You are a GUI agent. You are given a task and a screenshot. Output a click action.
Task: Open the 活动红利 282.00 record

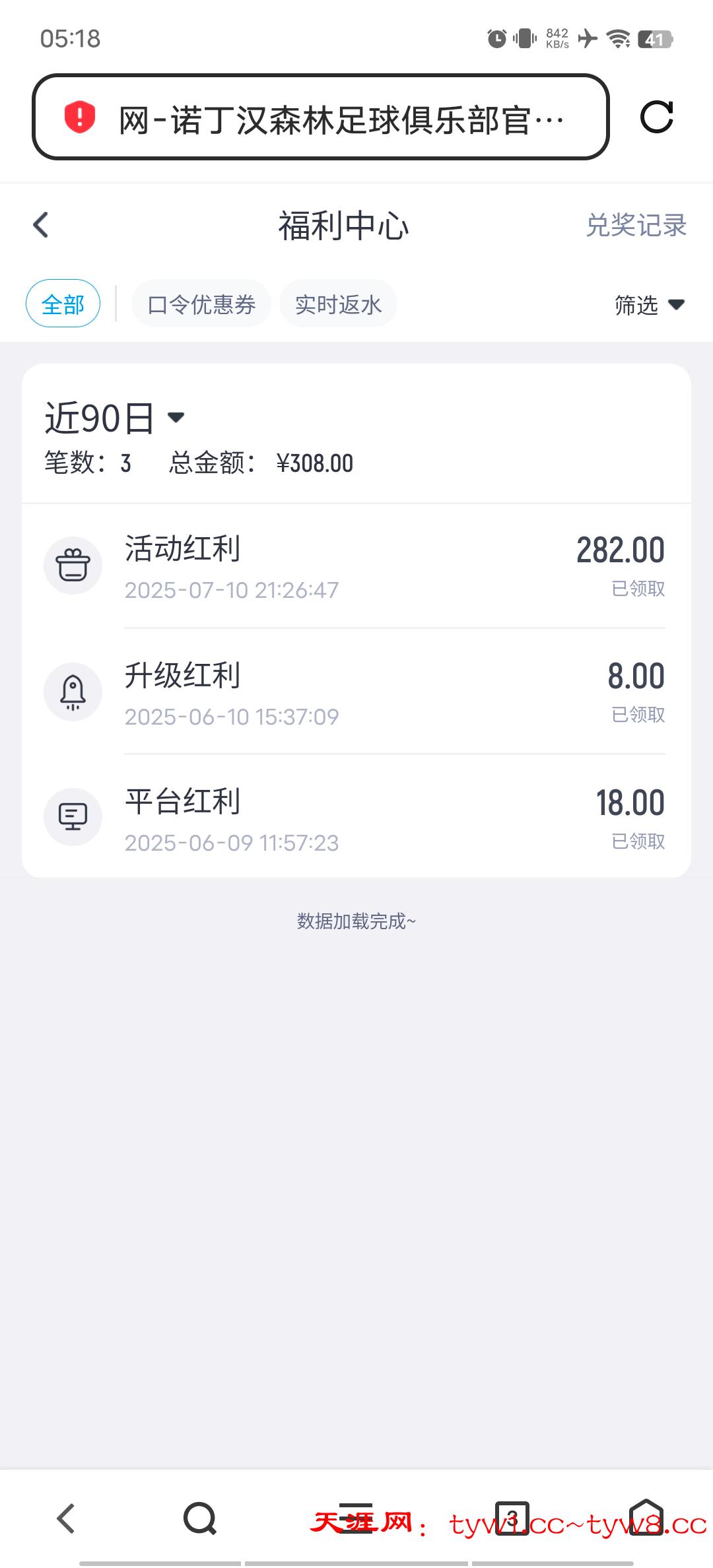(356, 566)
